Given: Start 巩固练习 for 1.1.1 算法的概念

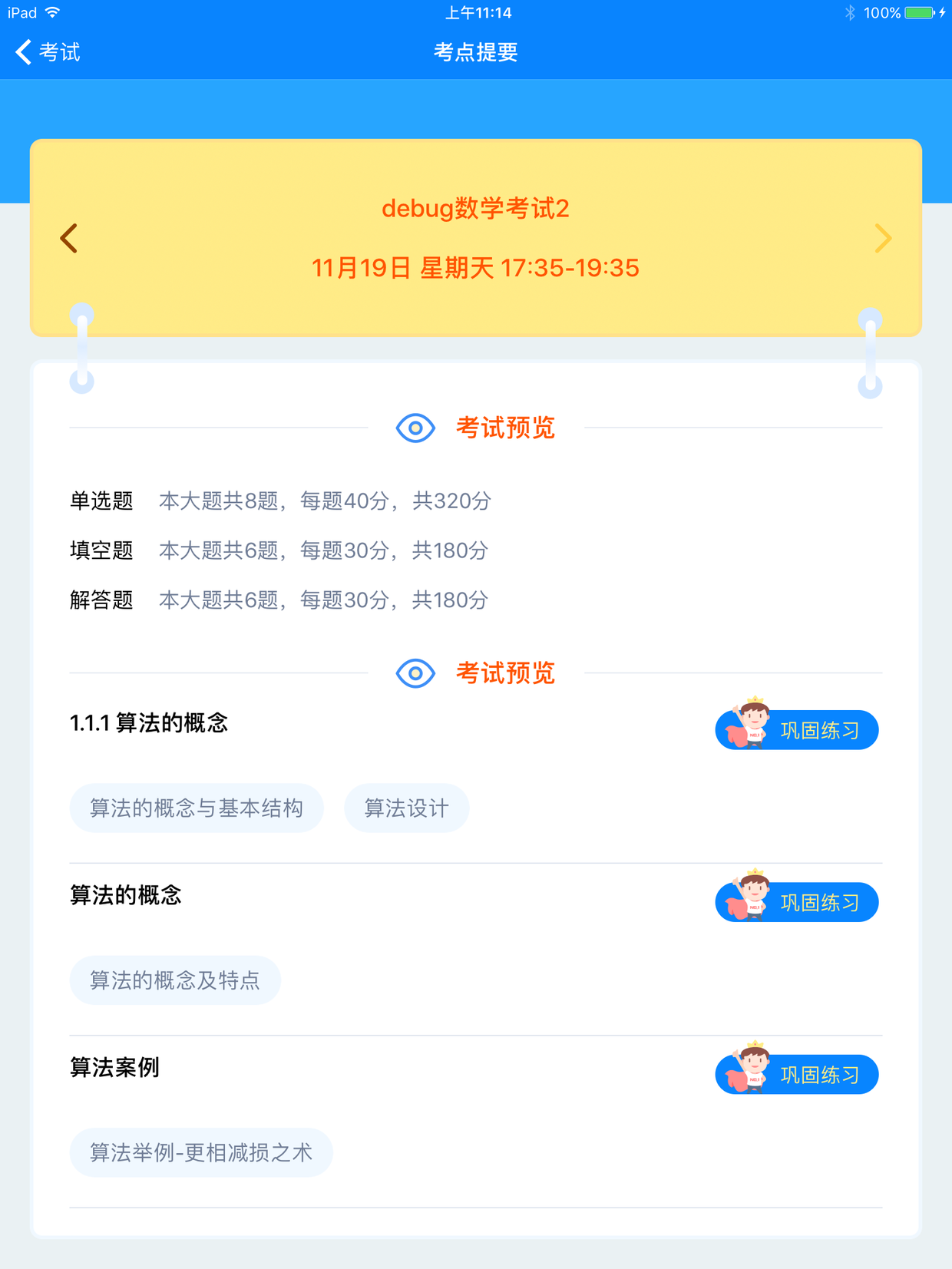Looking at the screenshot, I should pyautogui.click(x=797, y=730).
